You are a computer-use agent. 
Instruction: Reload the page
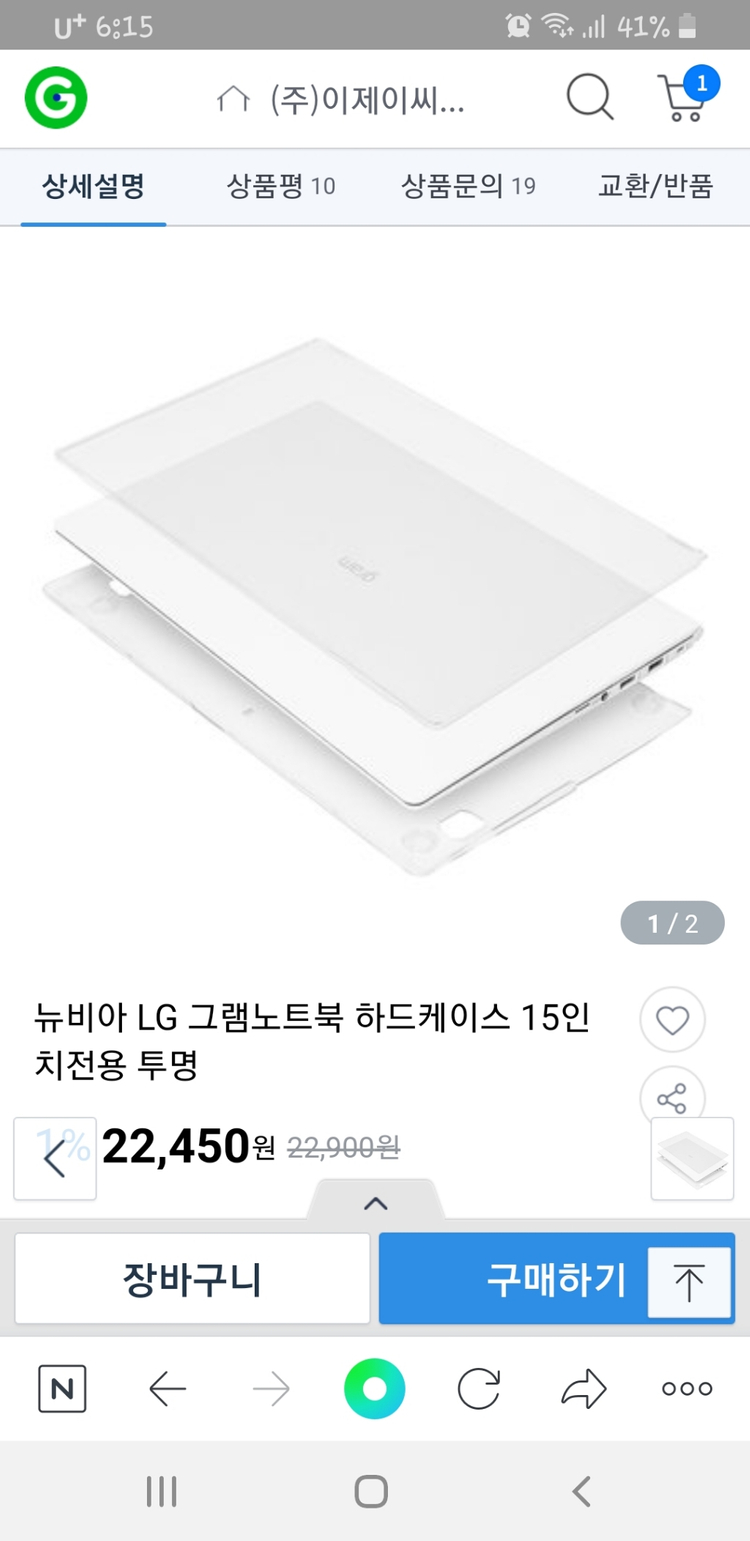[478, 1389]
